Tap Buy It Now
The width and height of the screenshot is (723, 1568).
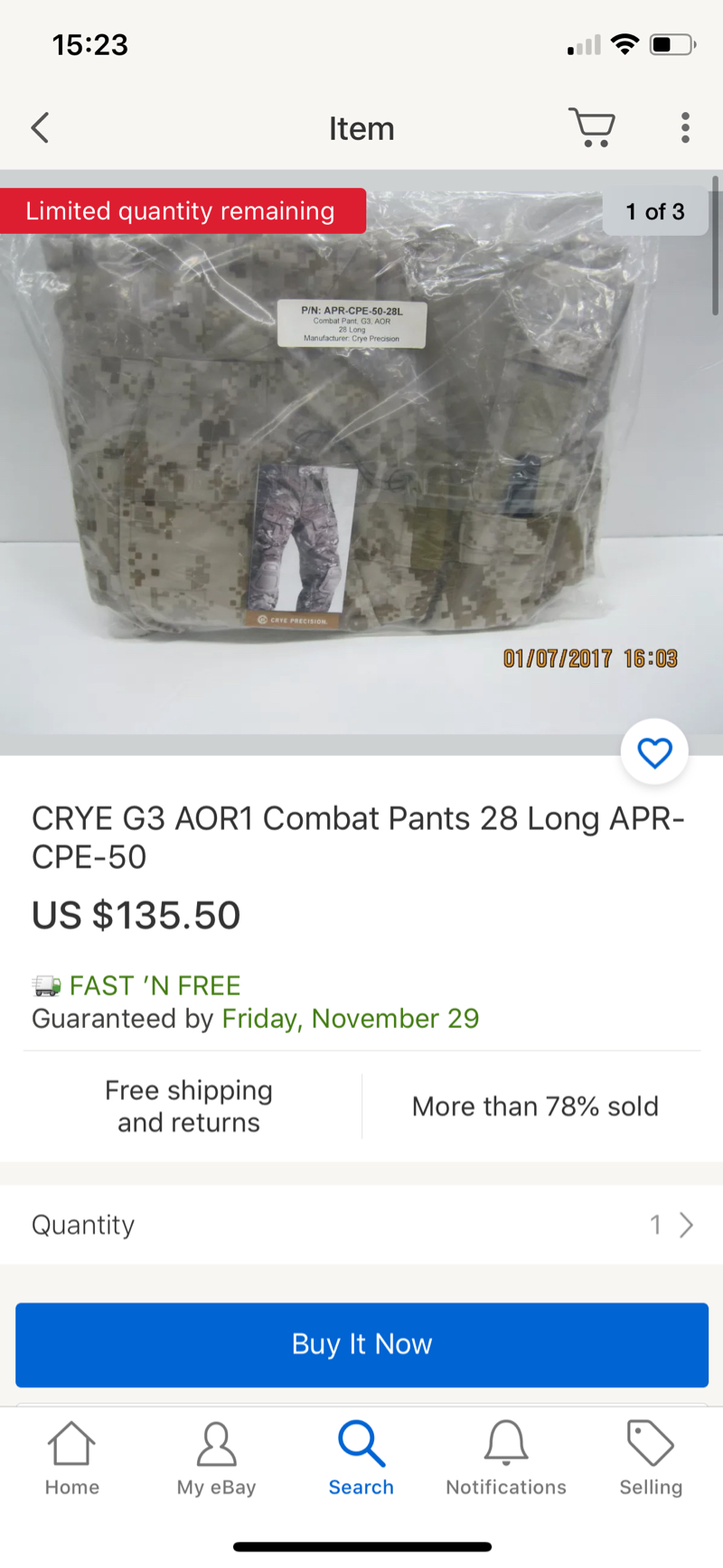click(361, 1344)
